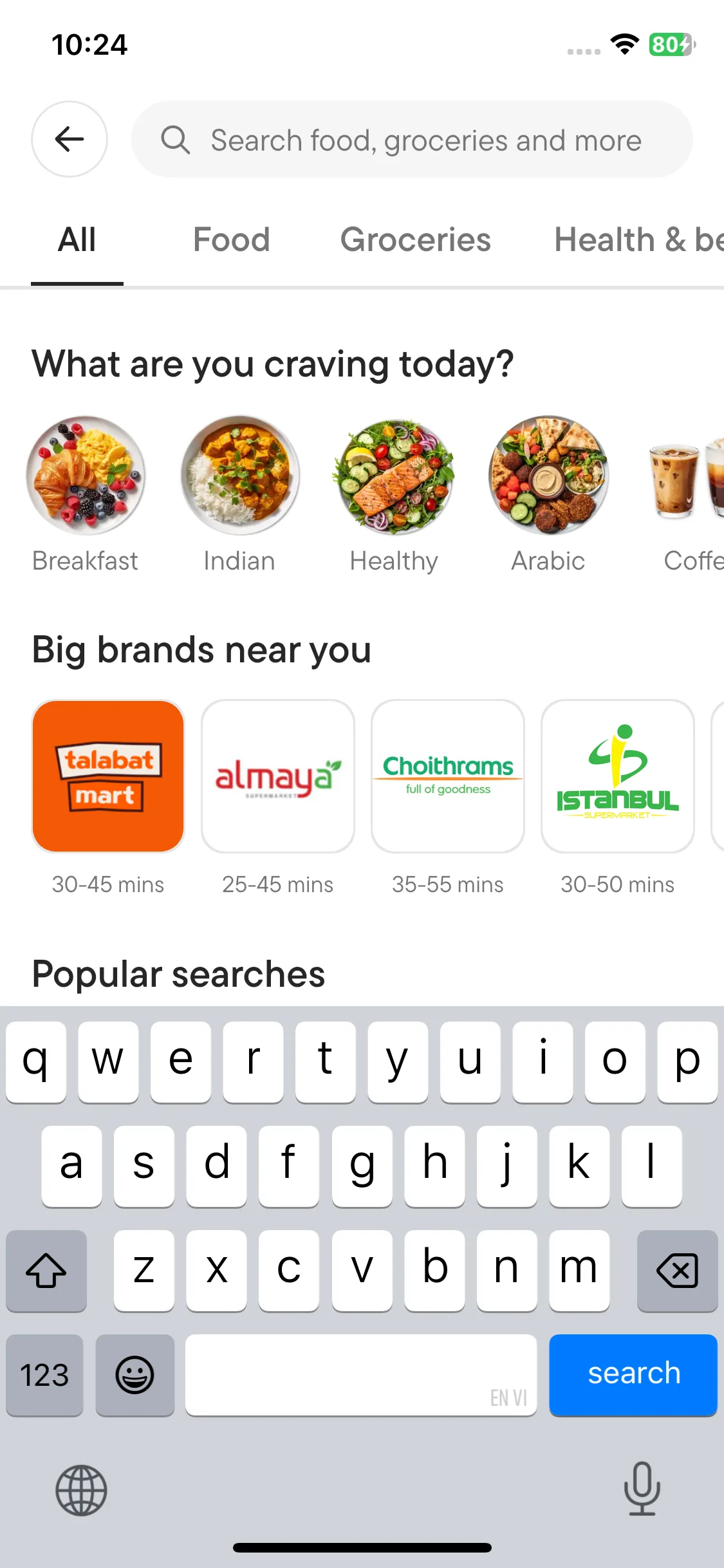Switch to the 123 numeric keyboard
The height and width of the screenshot is (1568, 724).
tap(44, 1375)
